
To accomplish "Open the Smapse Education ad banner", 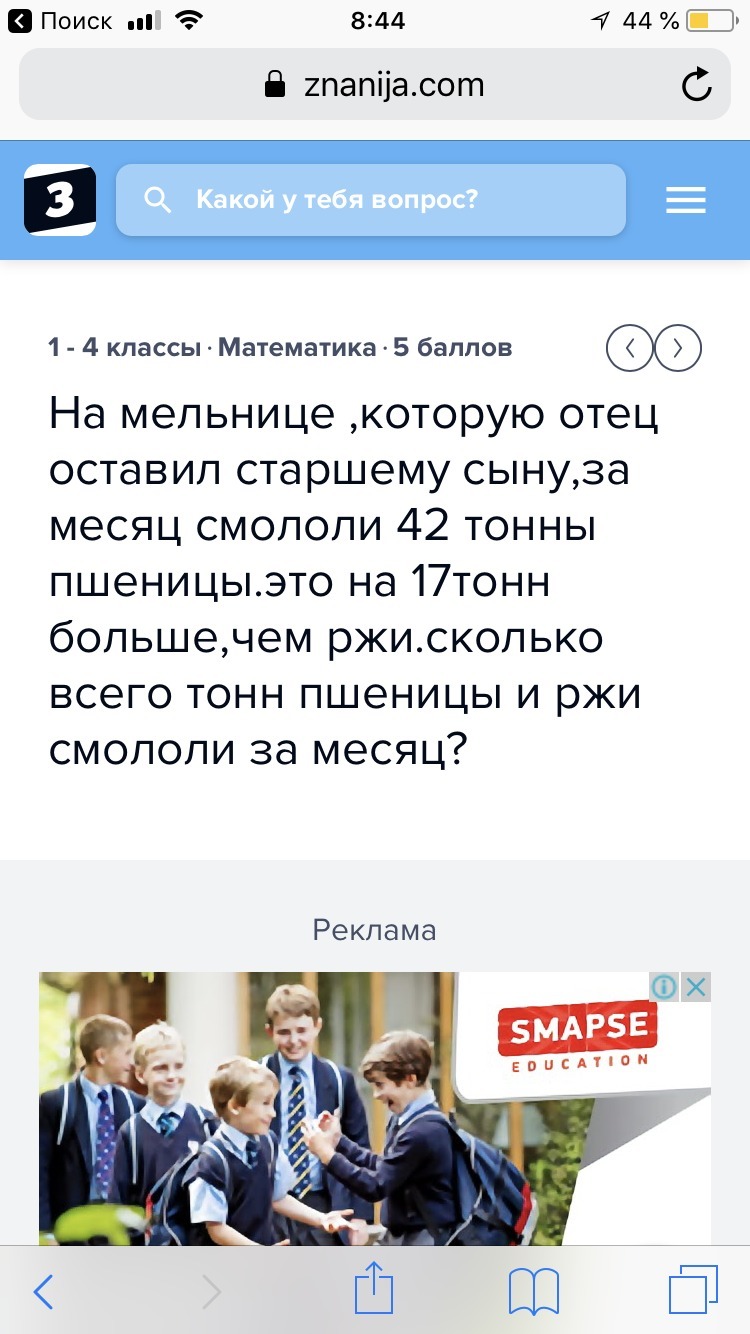I will pos(374,1110).
